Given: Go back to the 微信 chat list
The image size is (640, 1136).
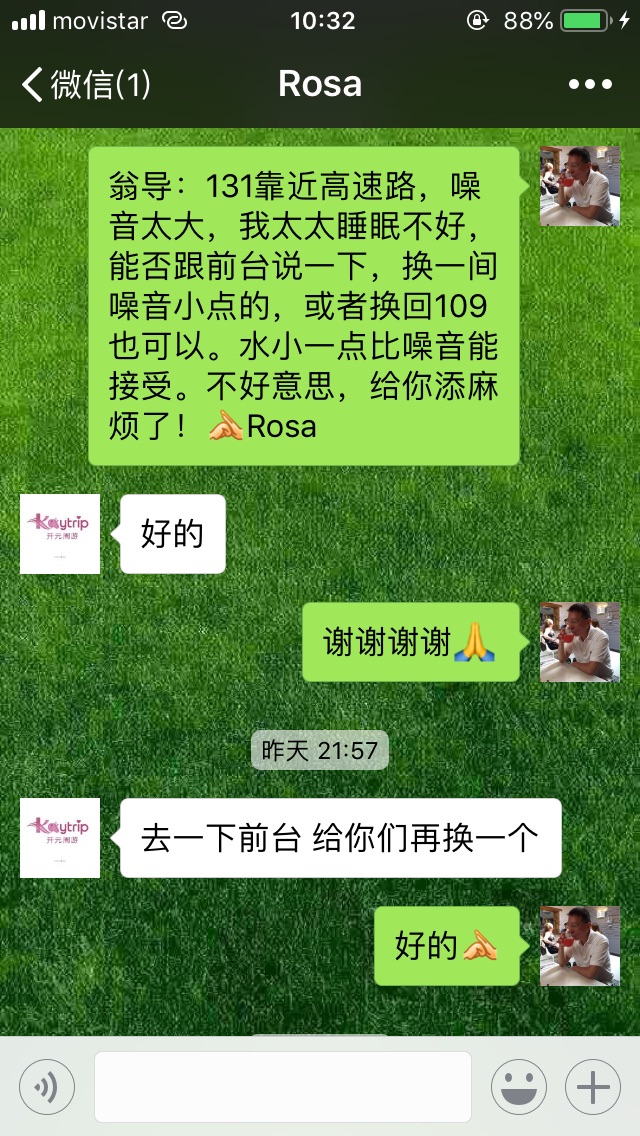Looking at the screenshot, I should pyautogui.click(x=85, y=84).
